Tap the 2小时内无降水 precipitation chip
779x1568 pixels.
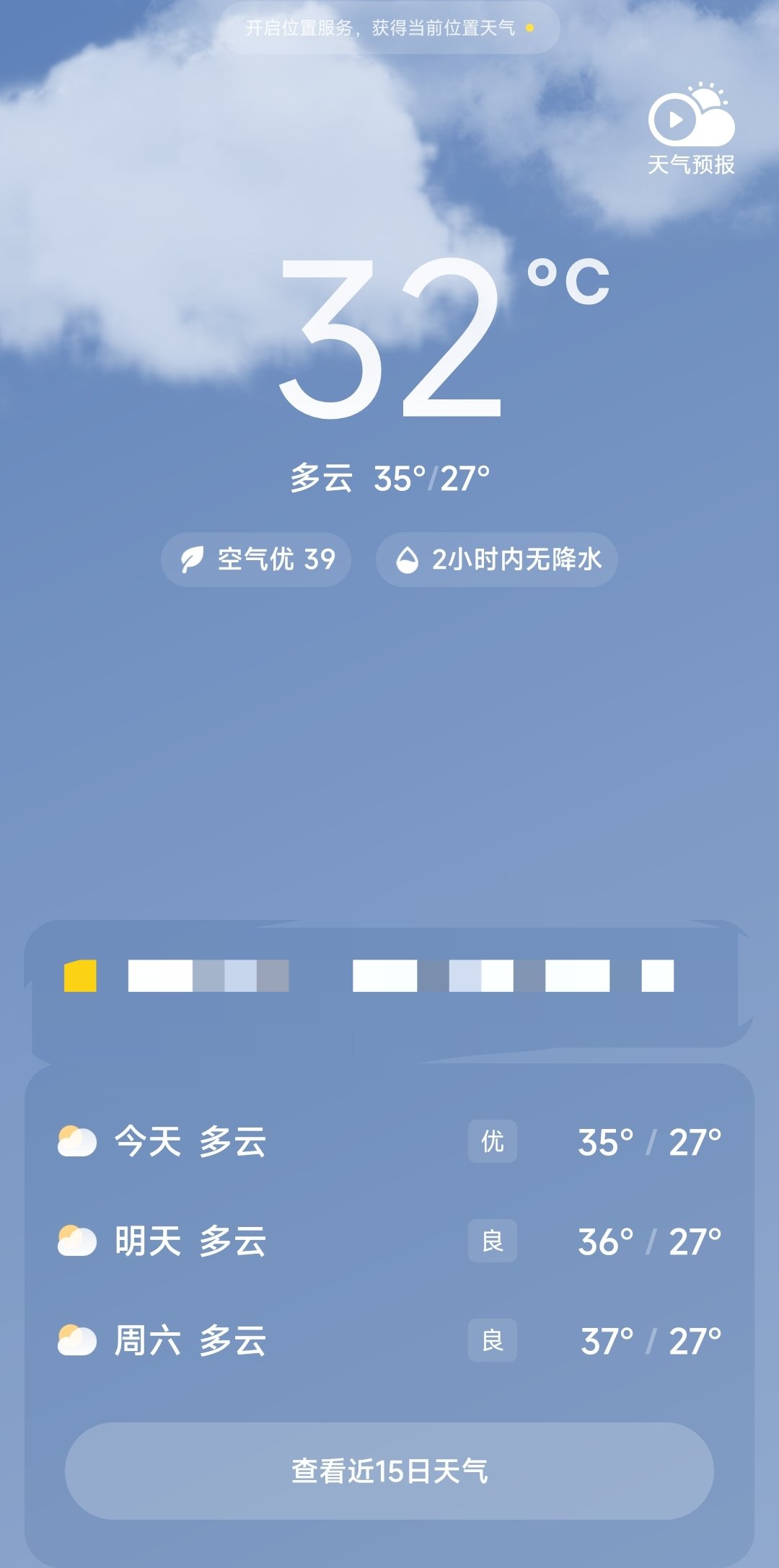pos(497,559)
